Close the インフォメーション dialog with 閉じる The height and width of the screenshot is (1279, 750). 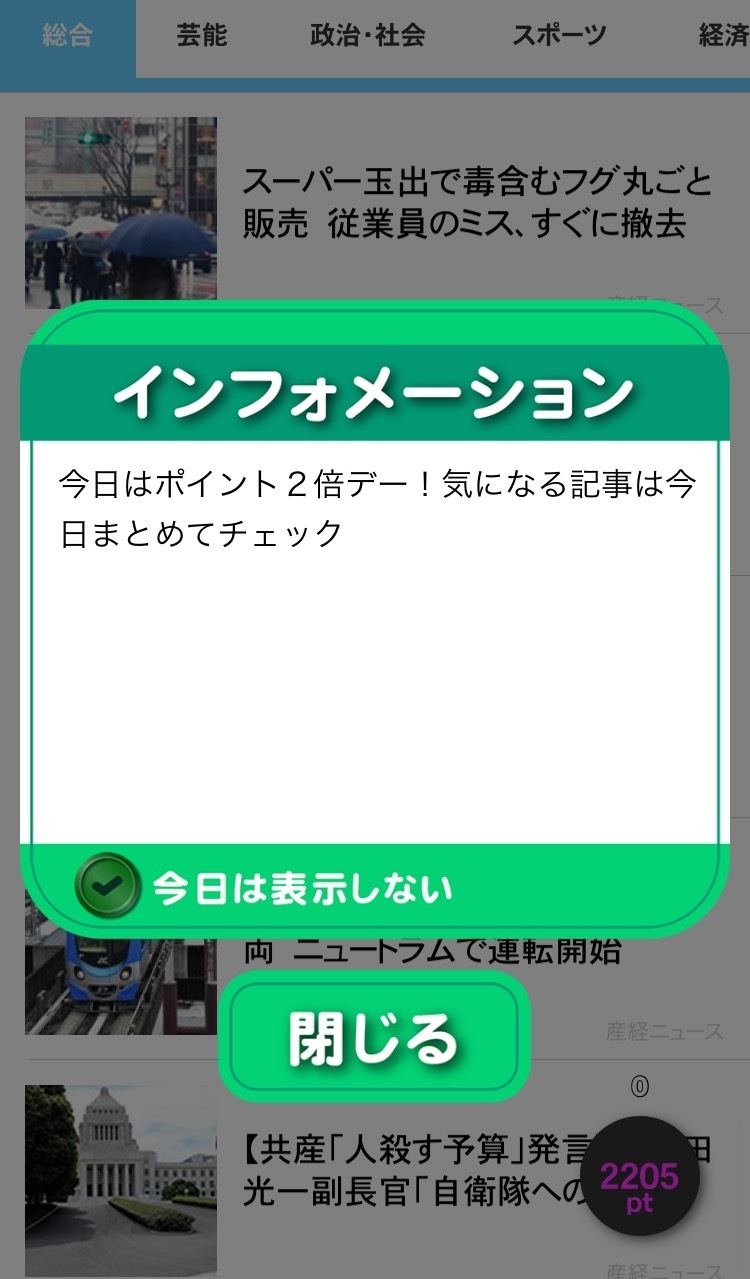tap(373, 1036)
